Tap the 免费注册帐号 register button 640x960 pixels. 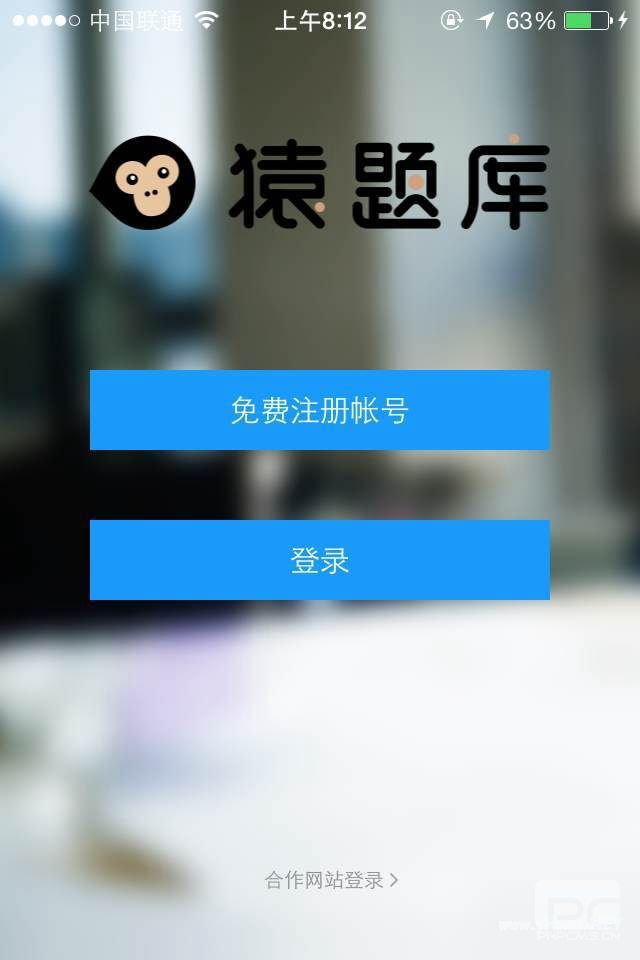[x=320, y=410]
